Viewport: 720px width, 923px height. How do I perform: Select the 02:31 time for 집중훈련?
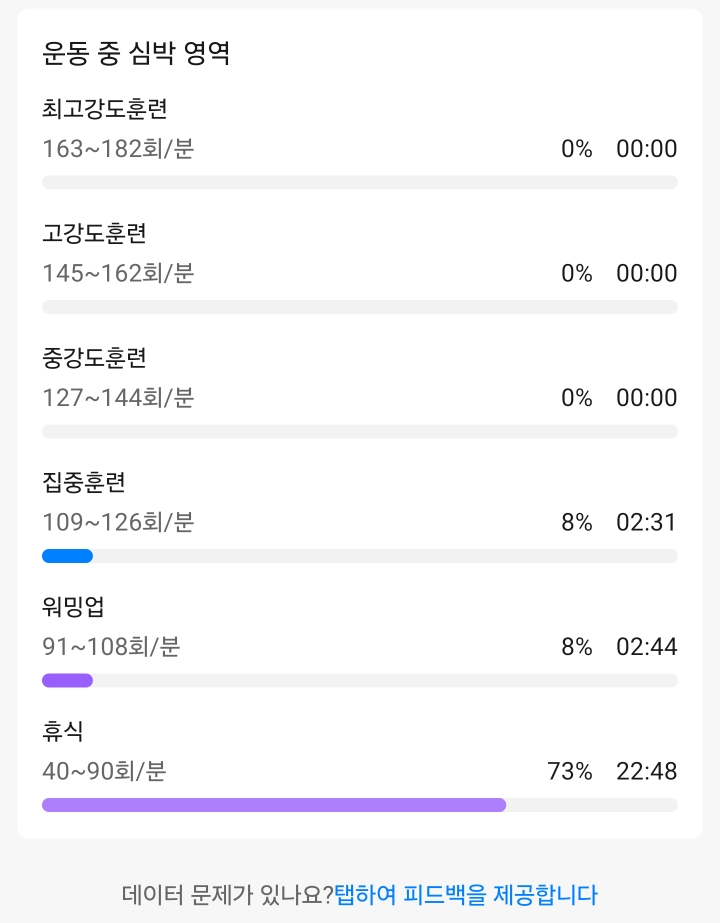647,522
